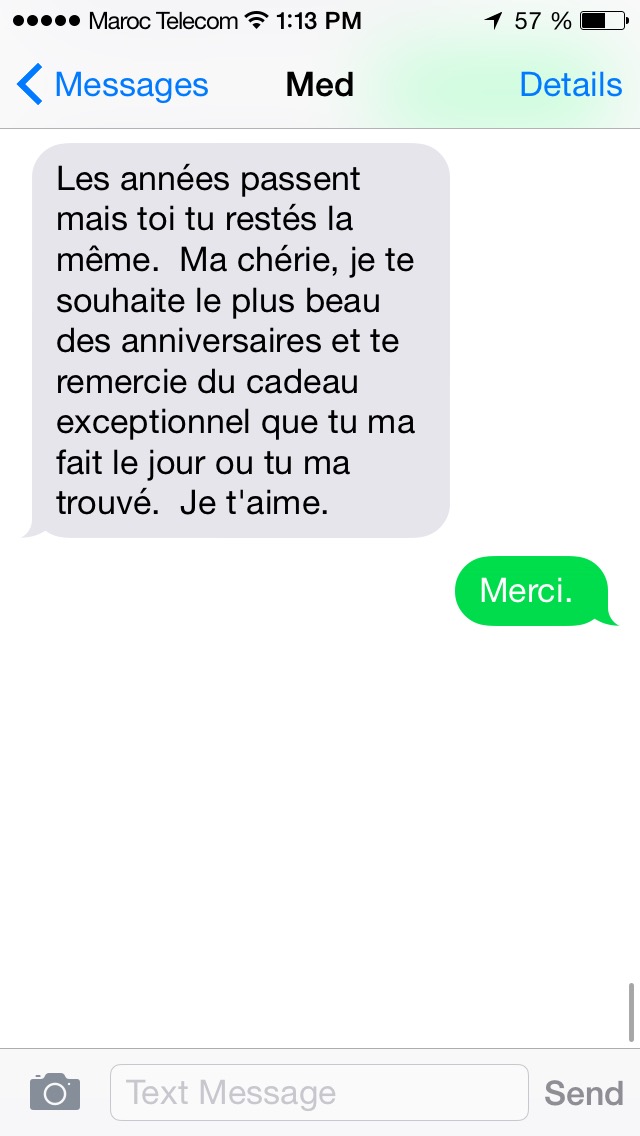This screenshot has height=1136, width=640.
Task: Open the camera attachment icon
Action: click(x=54, y=1092)
